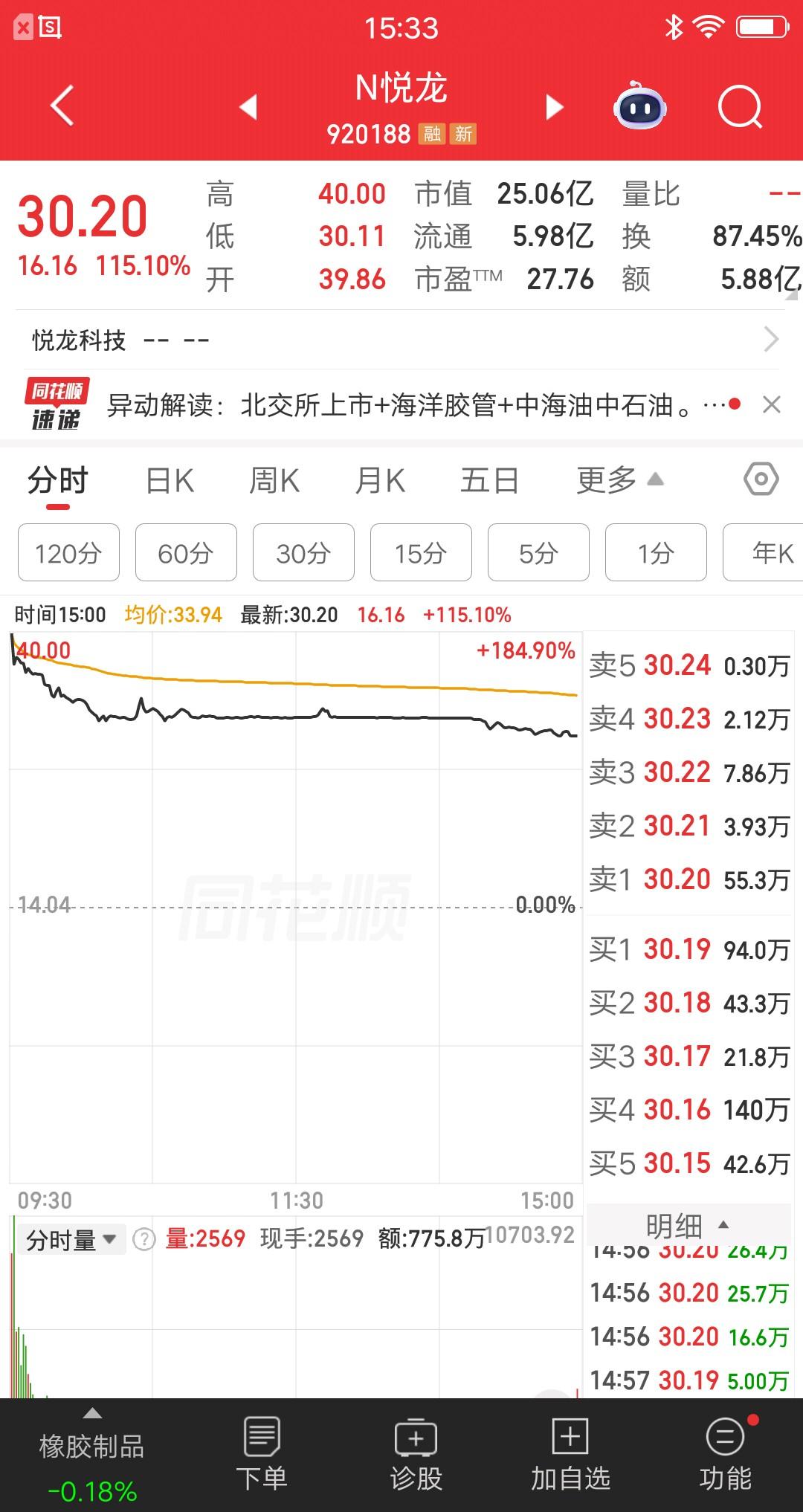
Task: Open the 更多 chart type dropdown
Action: 617,480
